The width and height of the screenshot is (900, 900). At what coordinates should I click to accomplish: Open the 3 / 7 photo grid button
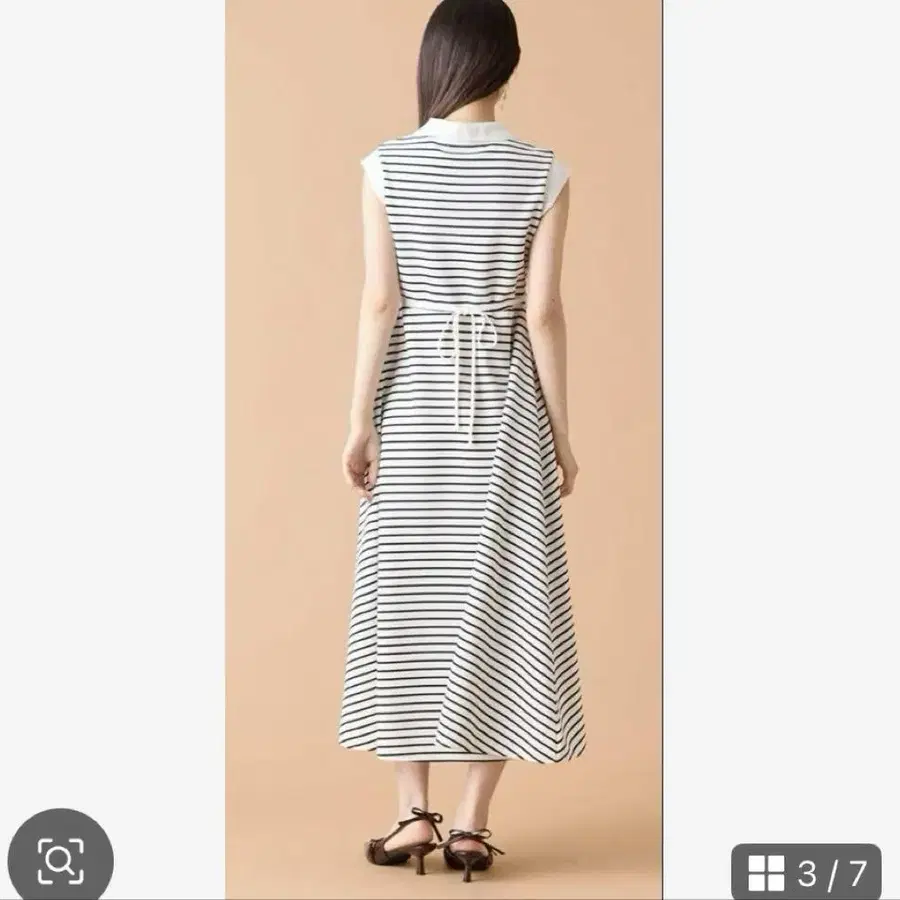tap(806, 872)
